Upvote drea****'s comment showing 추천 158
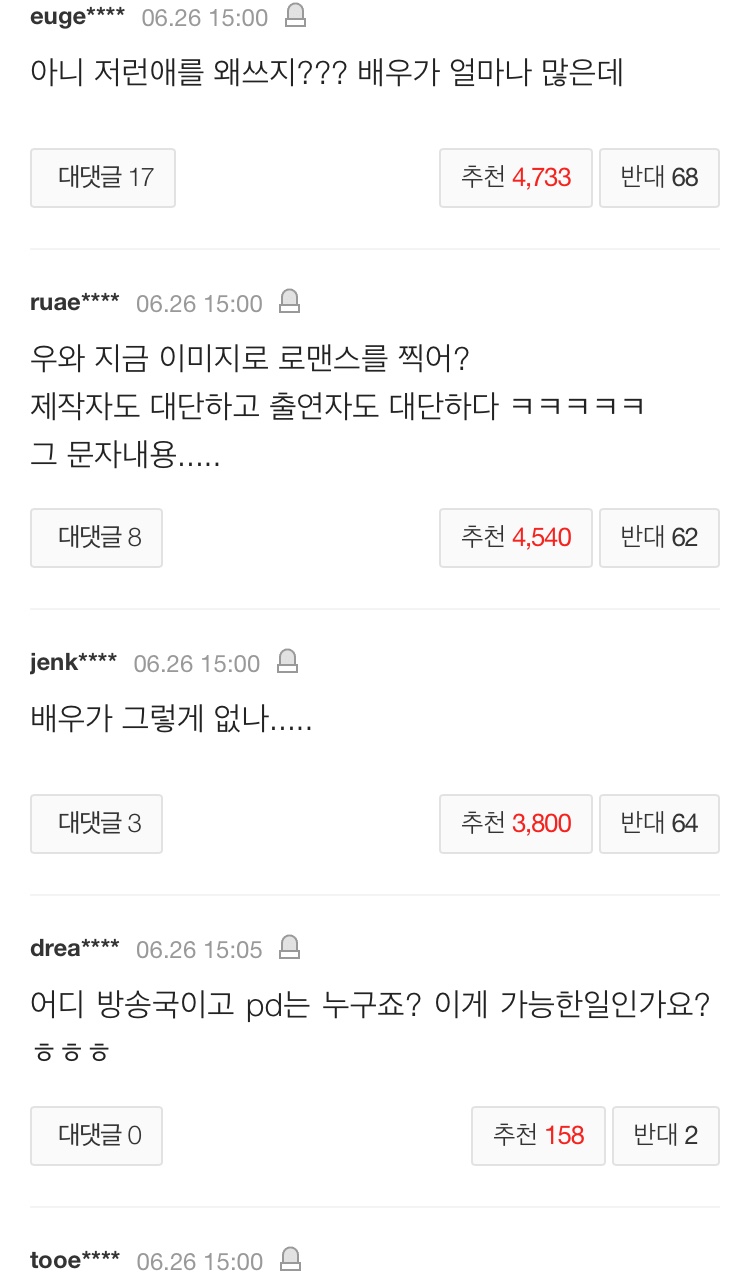 (538, 1136)
